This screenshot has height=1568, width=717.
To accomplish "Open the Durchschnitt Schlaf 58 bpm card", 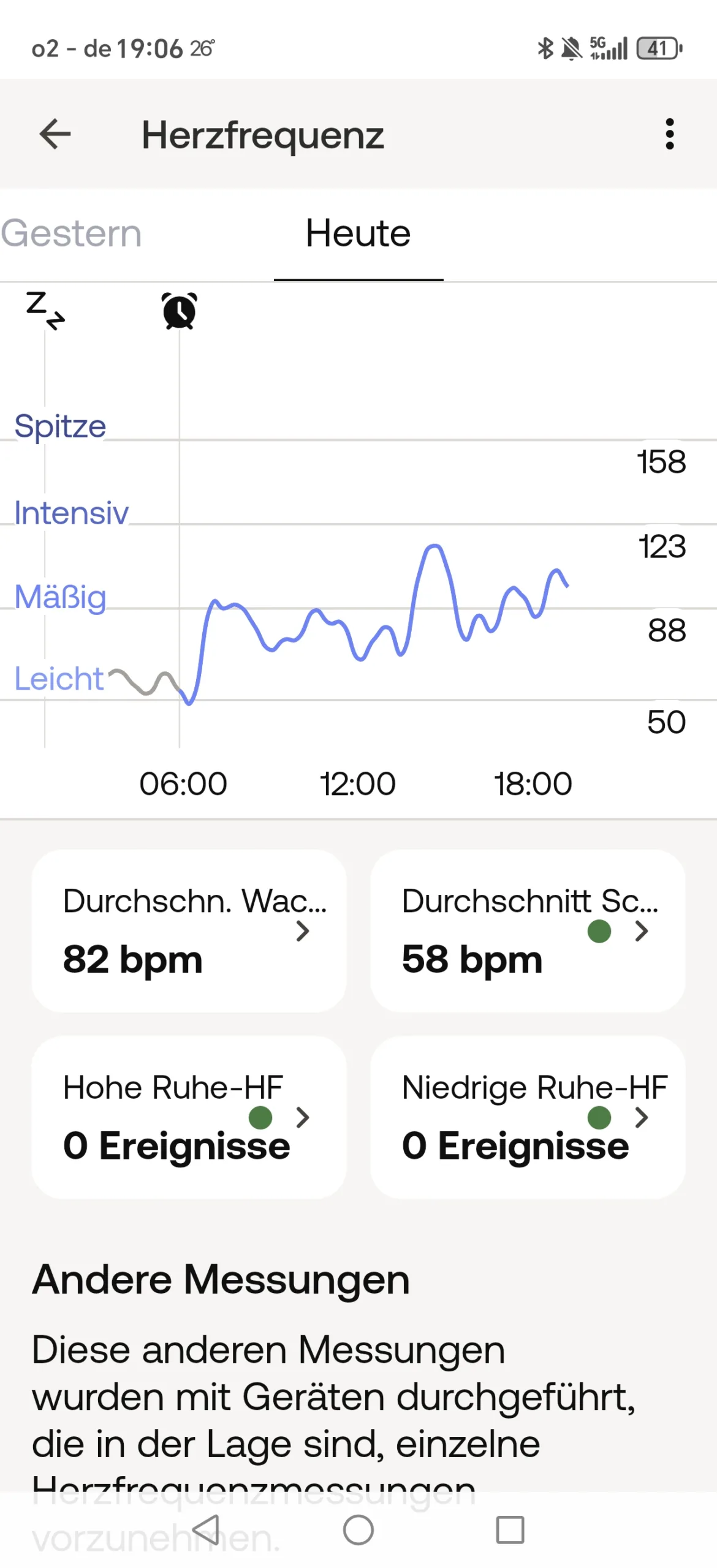I will coord(528,930).
